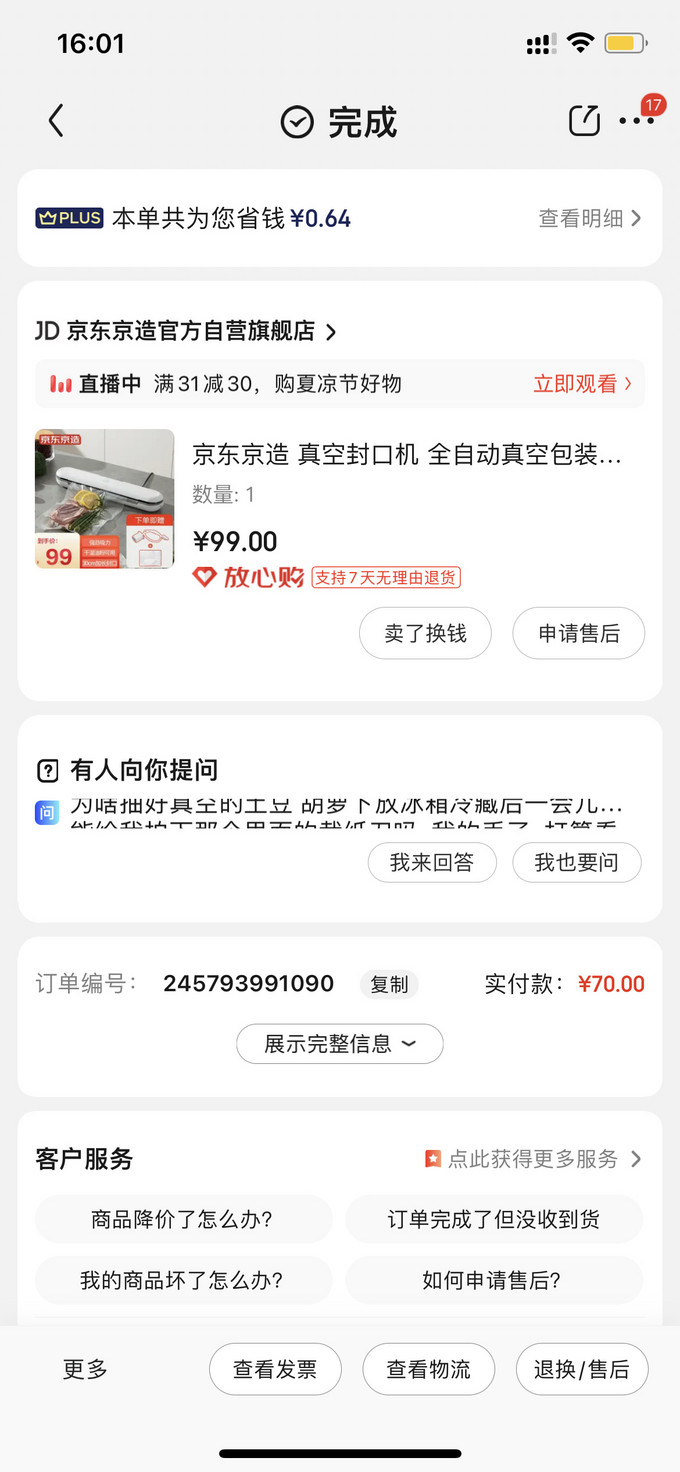This screenshot has height=1472, width=680.
Task: Tap 申请售后 for this product
Action: [578, 633]
